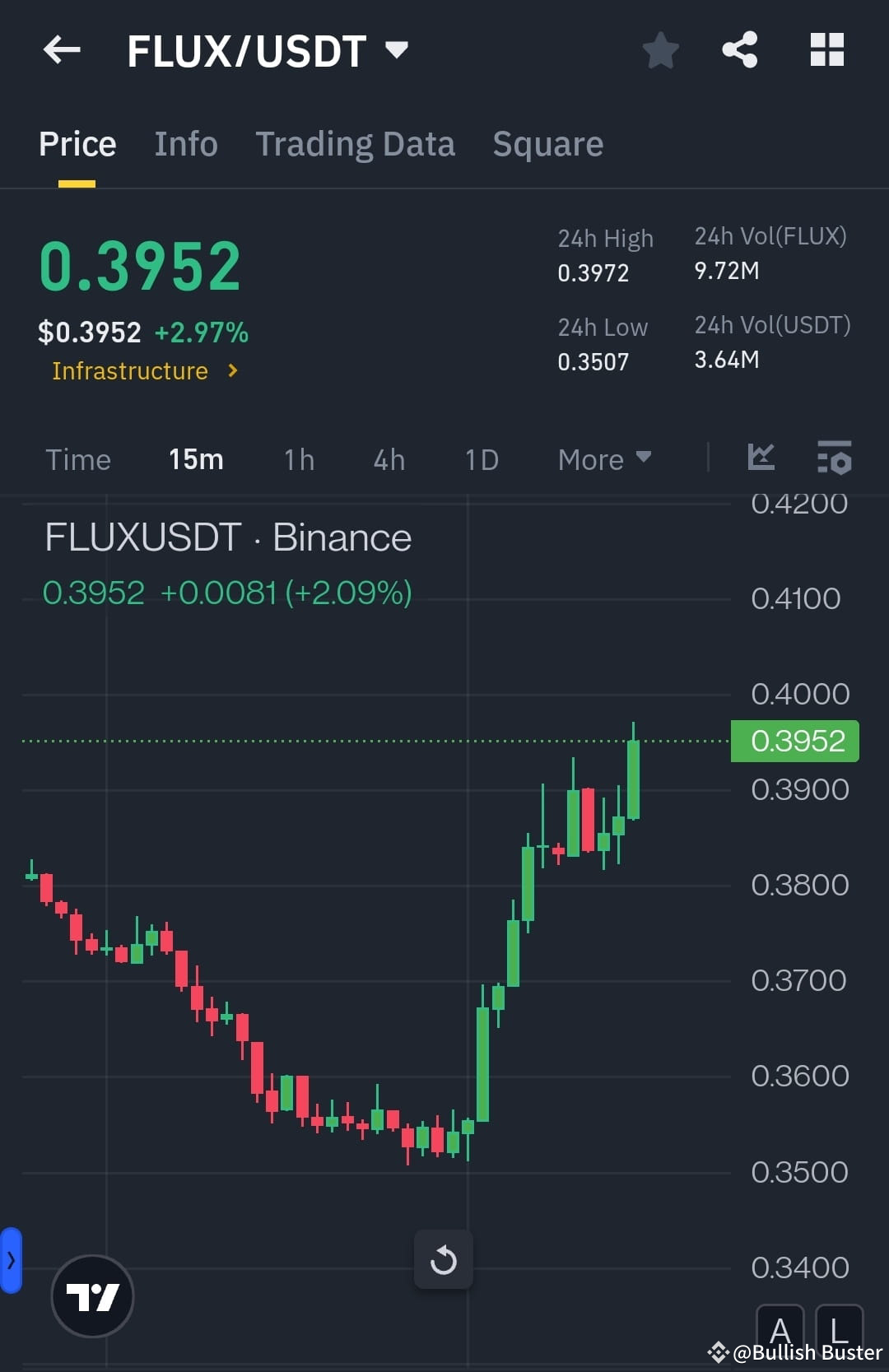Select the Info tab
Viewport: 889px width, 1372px height.
click(185, 143)
